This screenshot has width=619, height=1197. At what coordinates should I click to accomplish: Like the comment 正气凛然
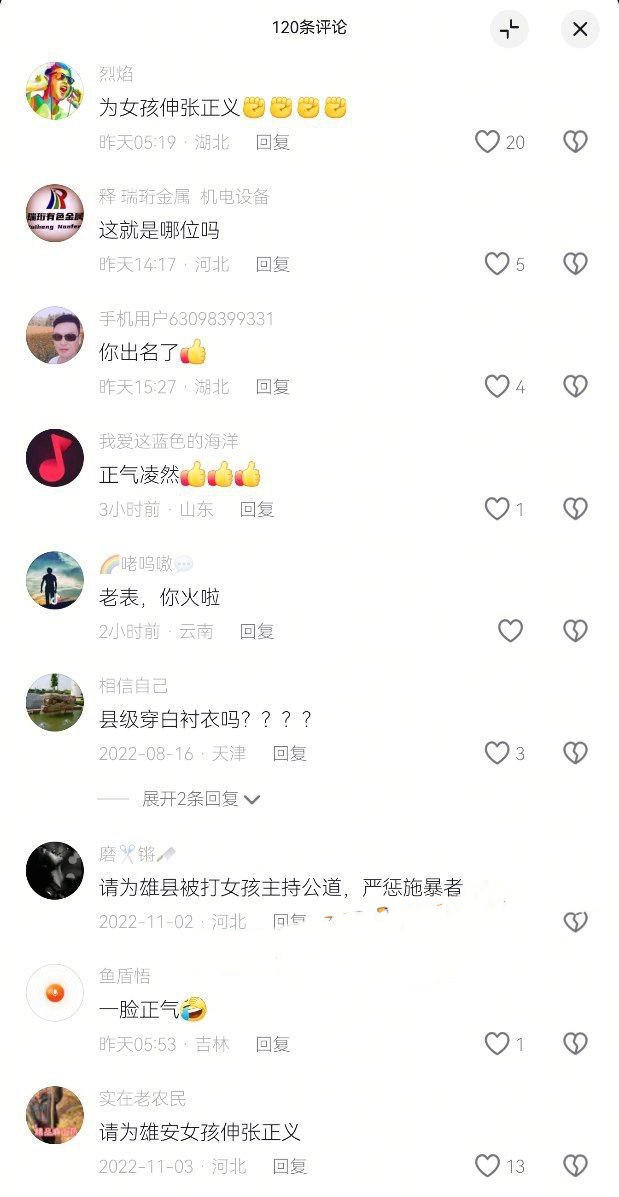(x=497, y=509)
